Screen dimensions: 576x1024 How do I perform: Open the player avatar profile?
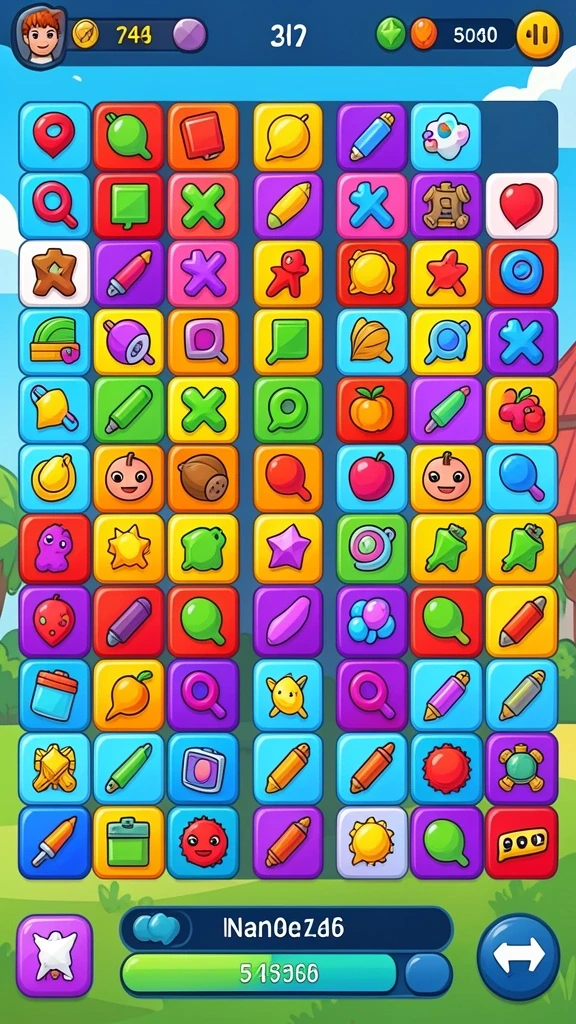click(x=38, y=34)
